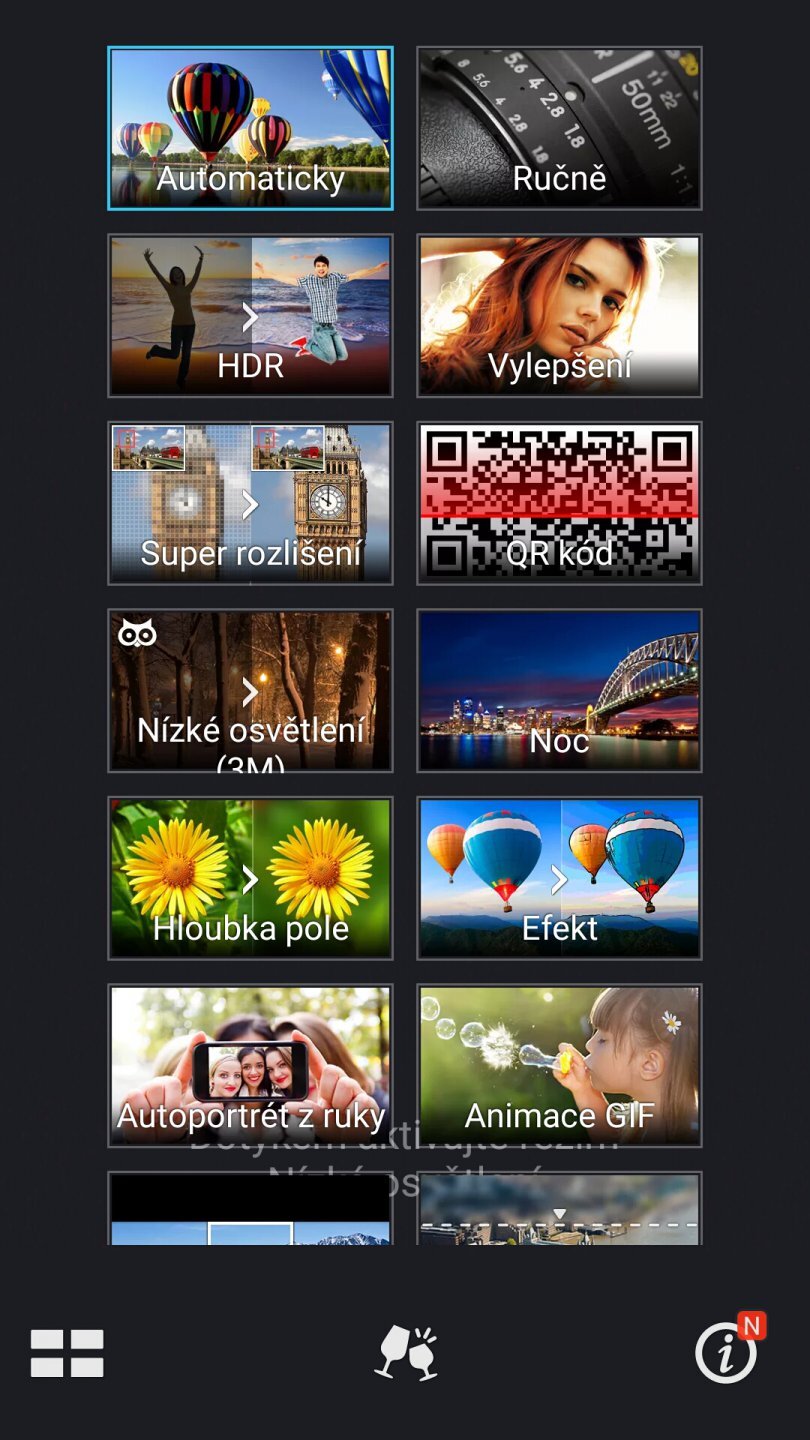Switch to Ručně manual mode
Screen dimensions: 810x1440
coord(559,128)
